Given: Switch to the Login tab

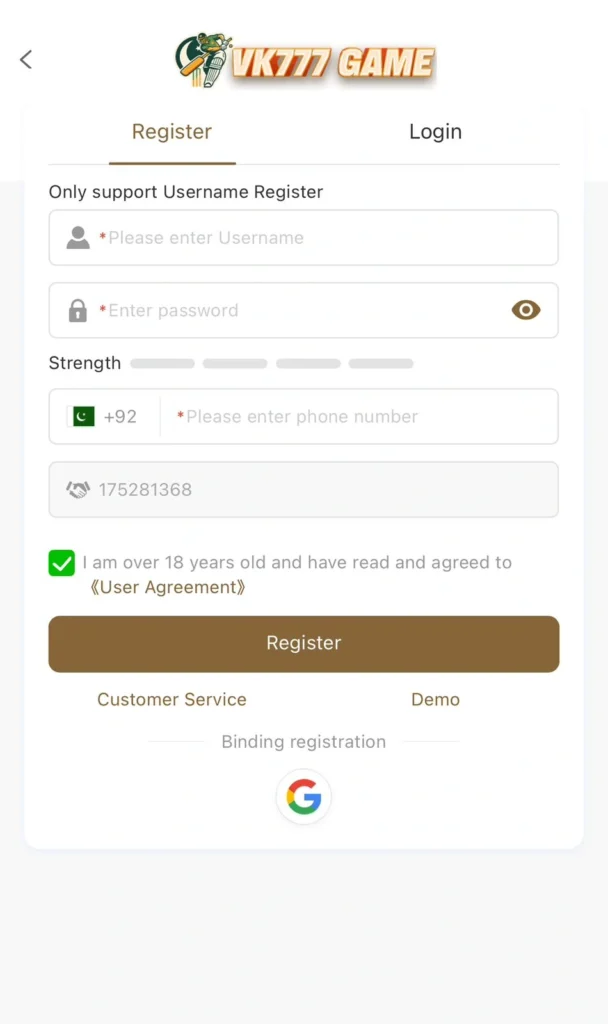Looking at the screenshot, I should click(435, 132).
